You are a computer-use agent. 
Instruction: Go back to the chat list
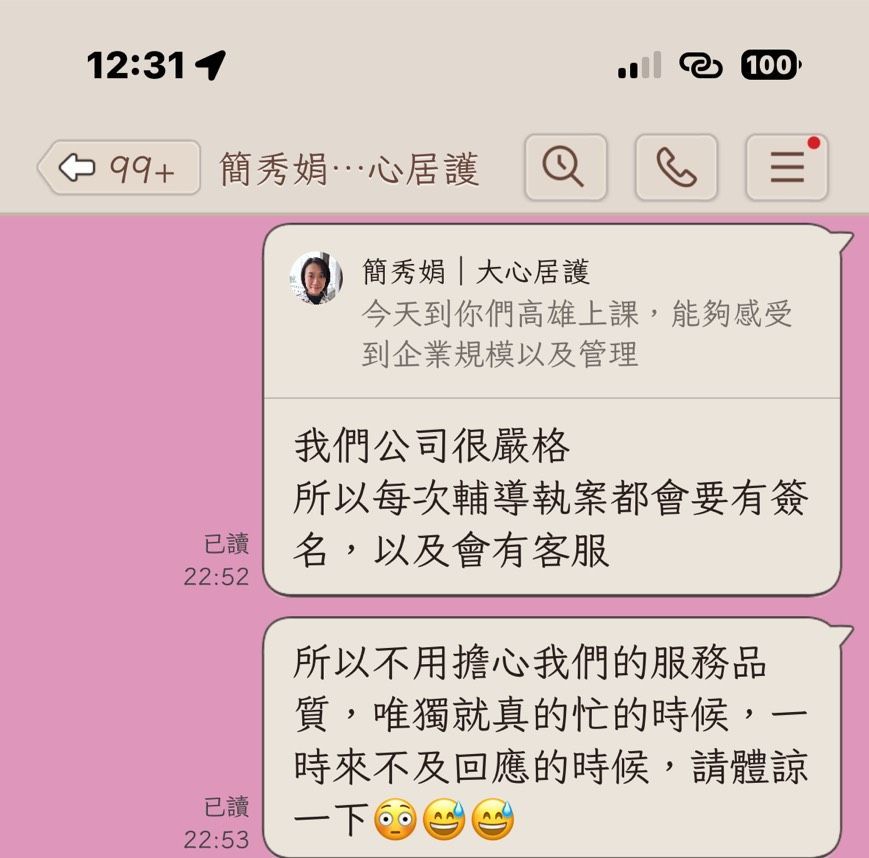(118, 168)
